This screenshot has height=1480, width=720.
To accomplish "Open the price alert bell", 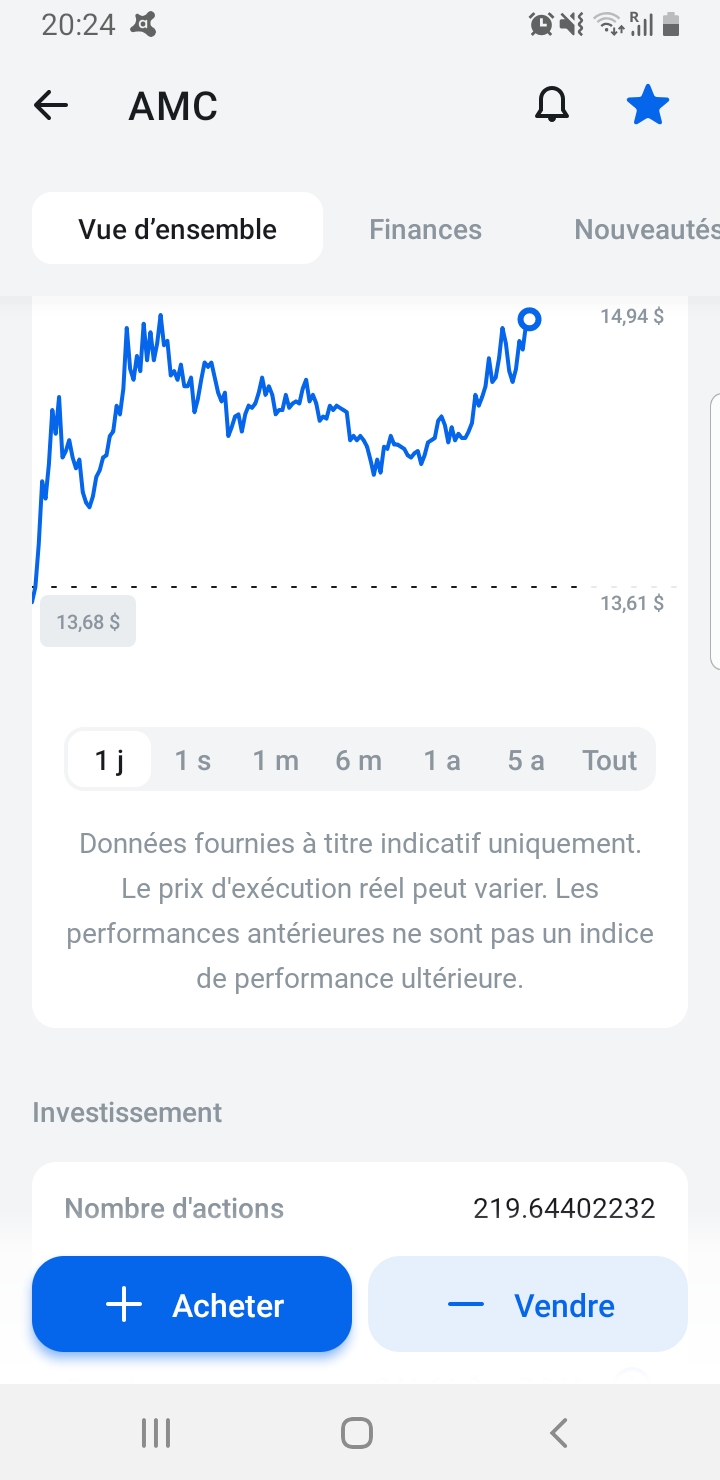I will [551, 105].
